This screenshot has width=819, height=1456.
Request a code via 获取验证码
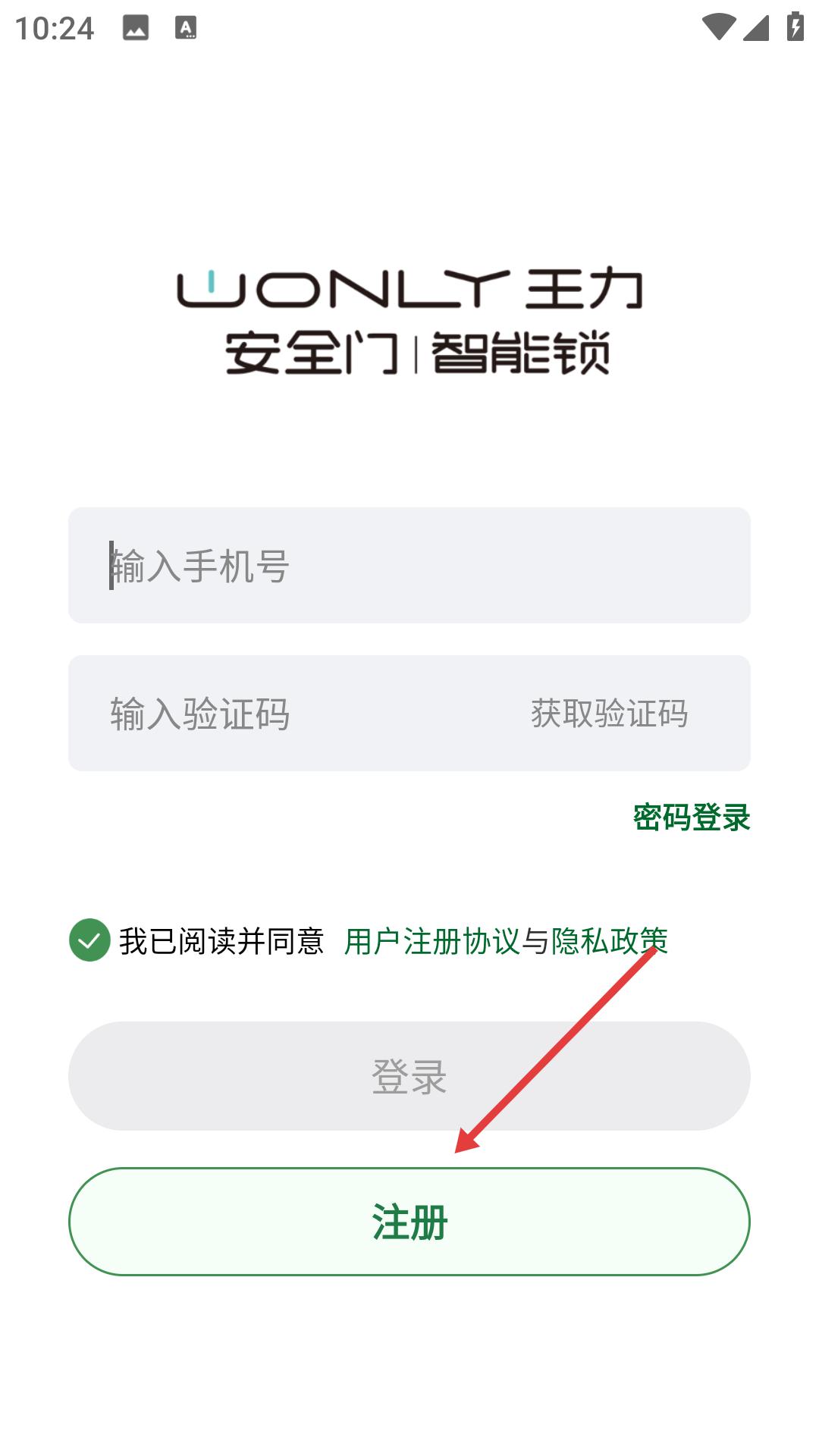pos(609,714)
